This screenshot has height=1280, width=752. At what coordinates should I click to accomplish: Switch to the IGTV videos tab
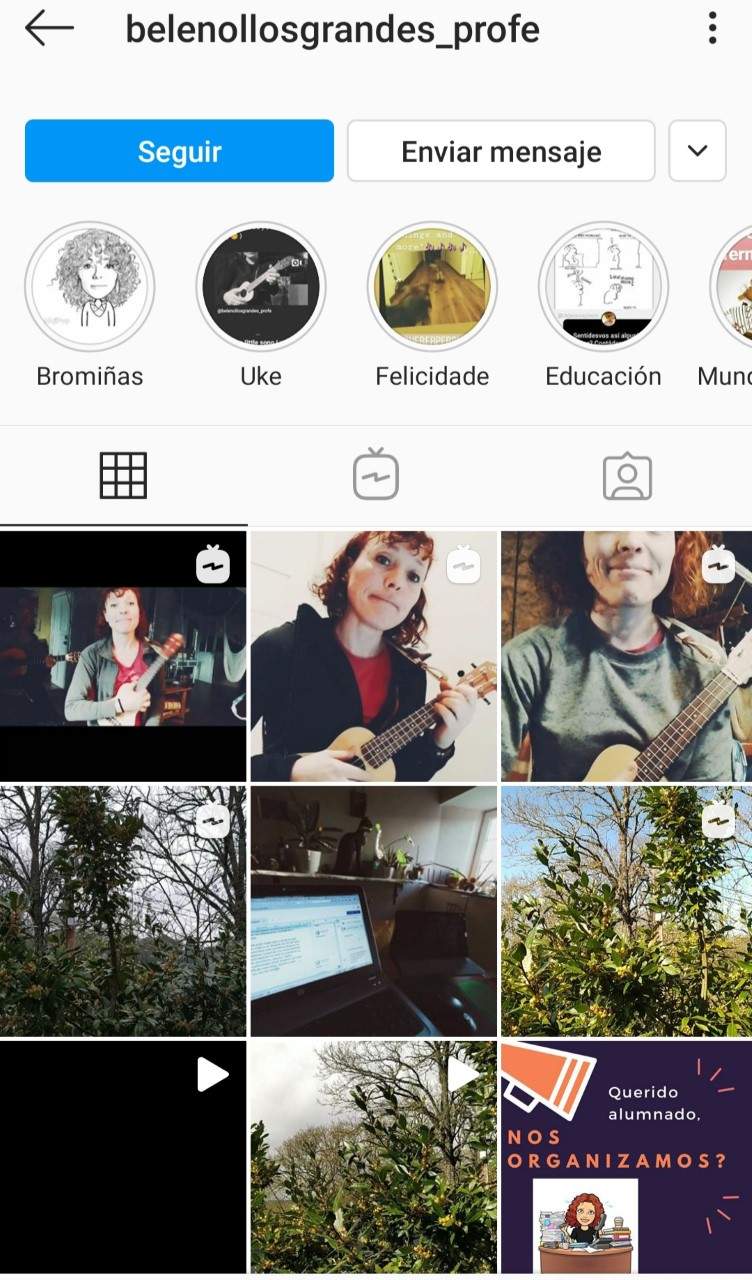point(376,476)
